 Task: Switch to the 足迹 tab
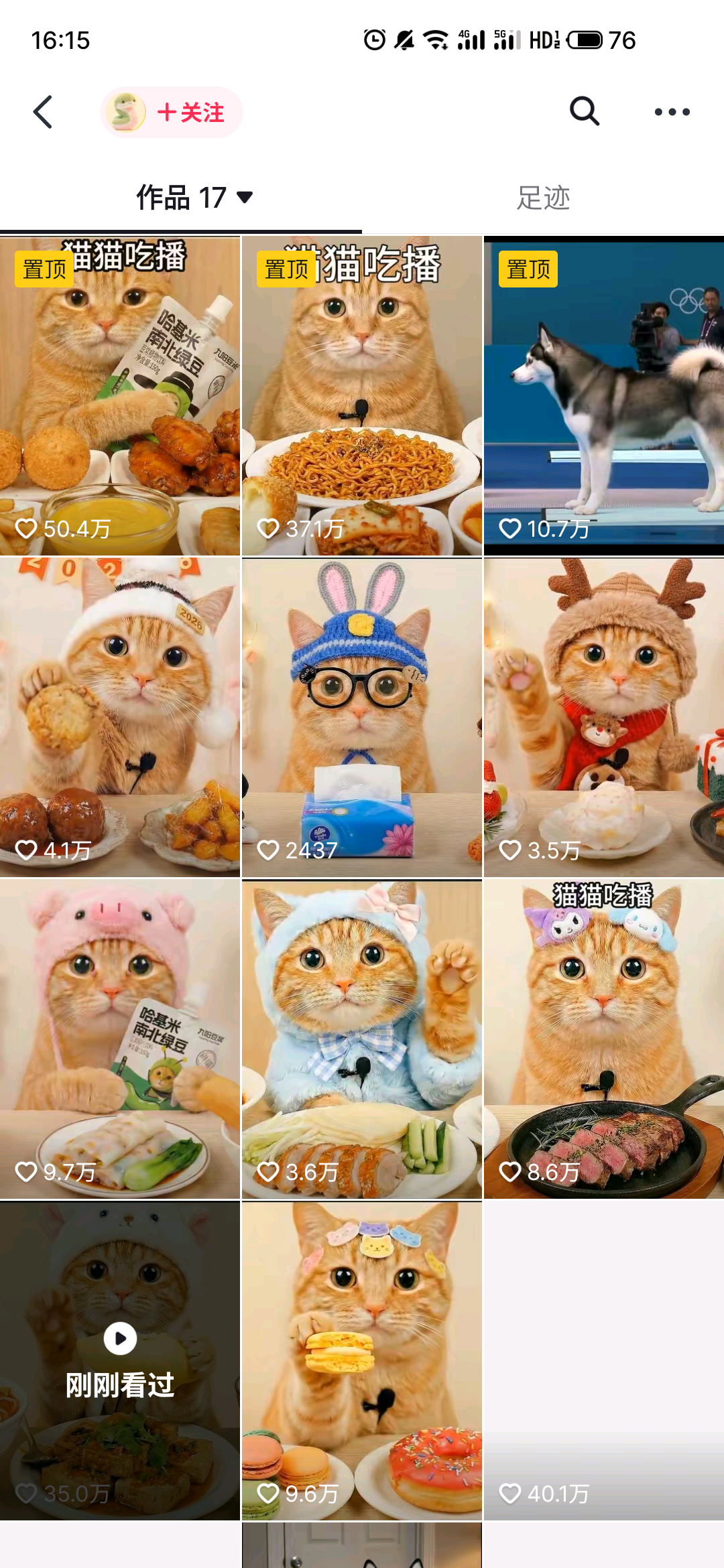[x=543, y=198]
